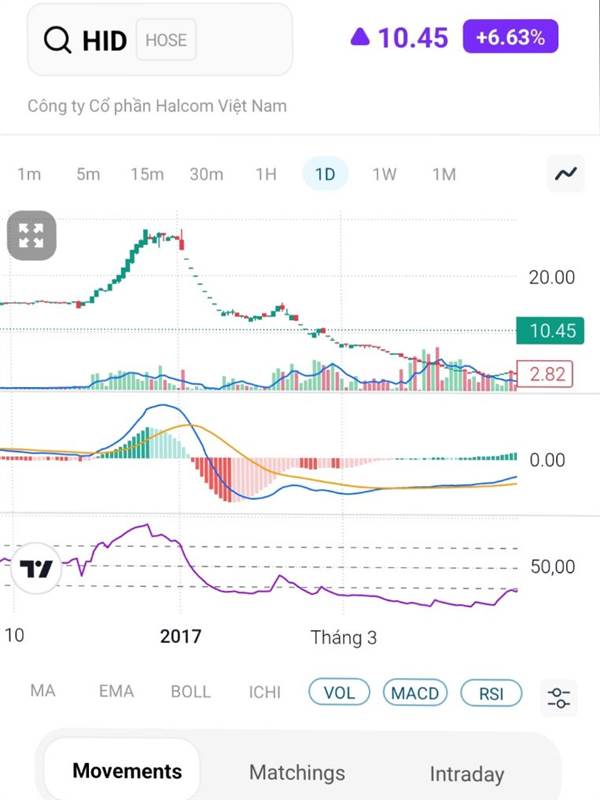Expand the chart to fullscreen
600x800 pixels.
click(x=32, y=235)
